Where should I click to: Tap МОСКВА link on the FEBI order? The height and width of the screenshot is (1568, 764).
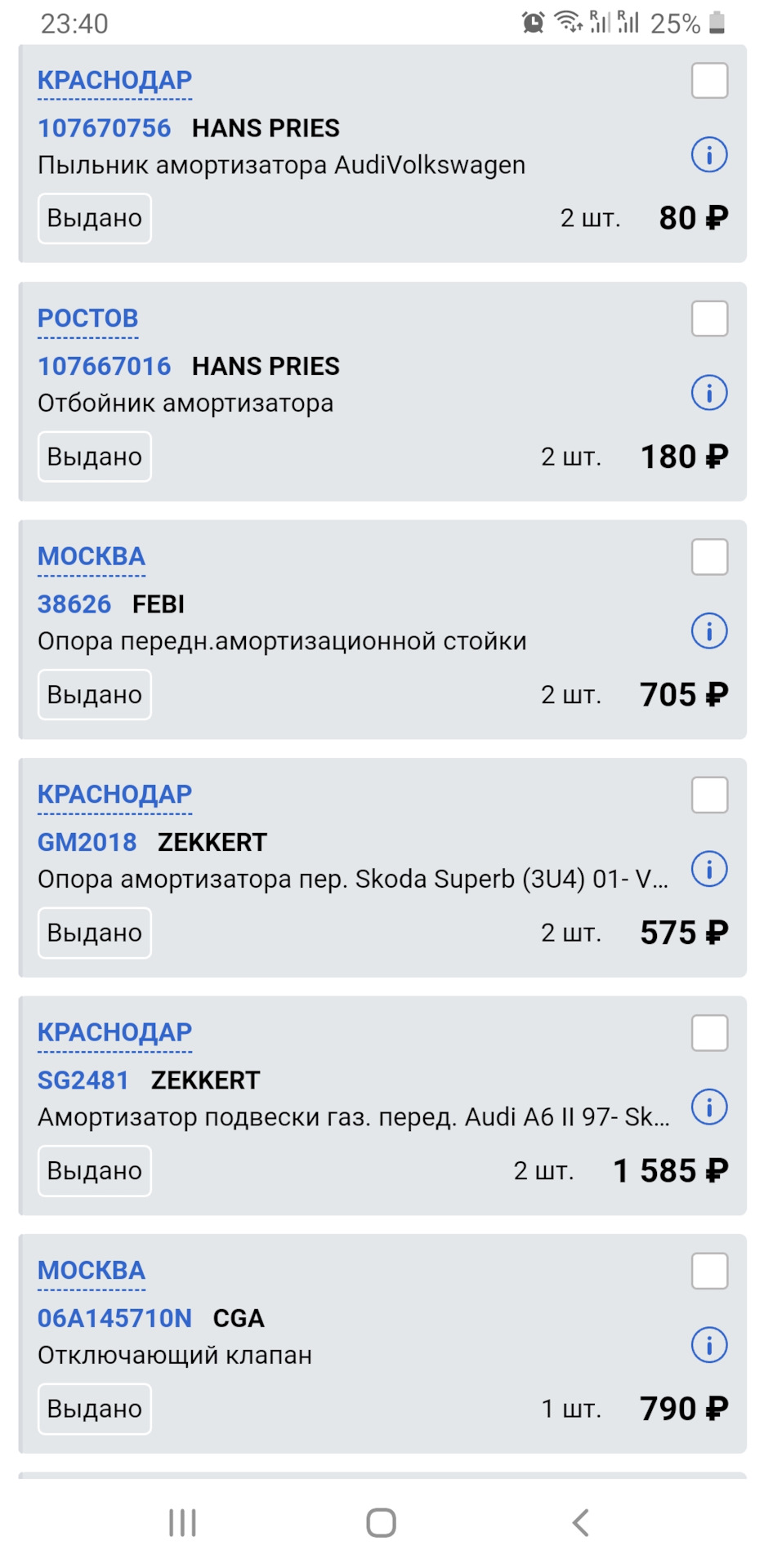[x=92, y=556]
